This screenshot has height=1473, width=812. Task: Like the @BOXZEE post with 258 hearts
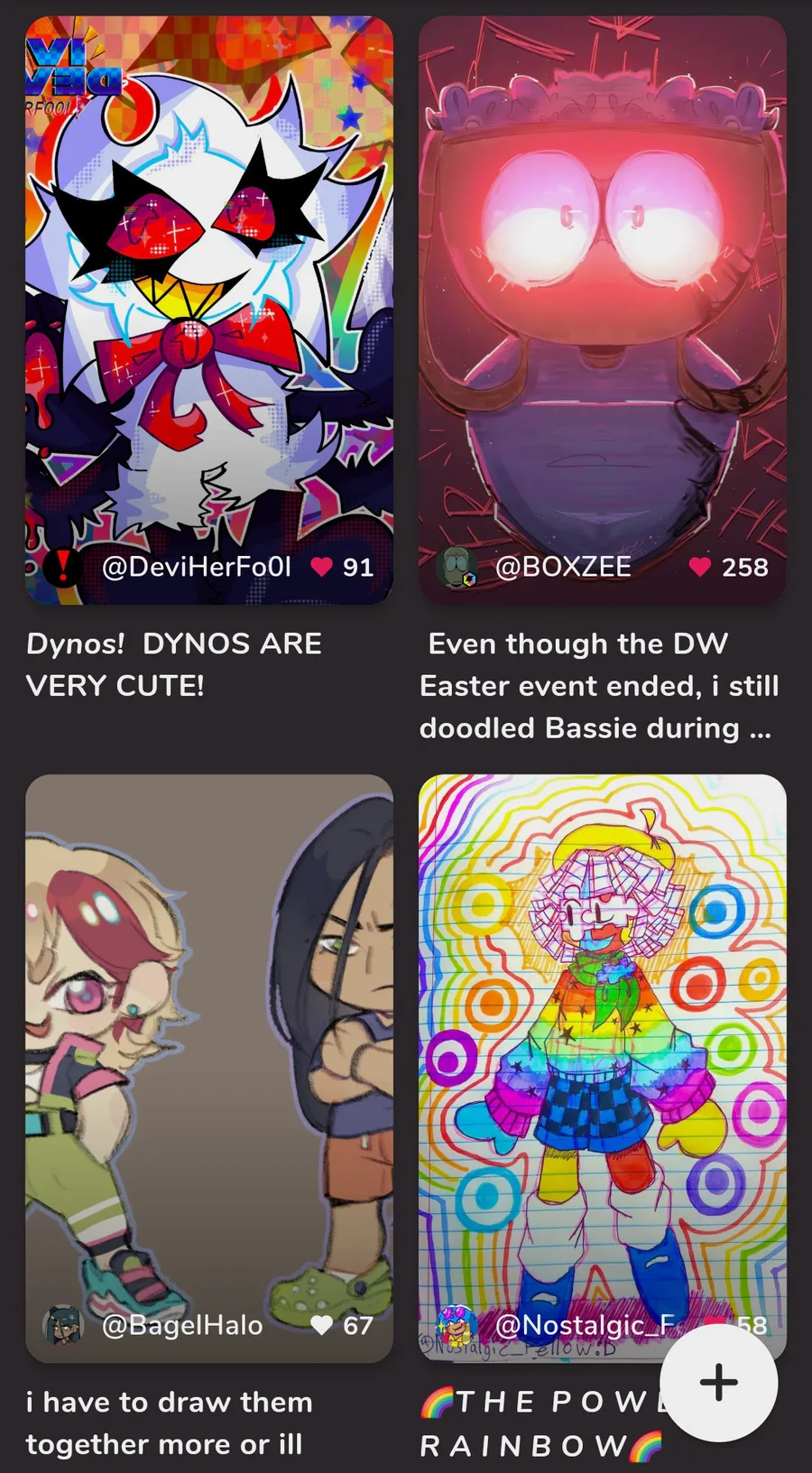click(700, 567)
